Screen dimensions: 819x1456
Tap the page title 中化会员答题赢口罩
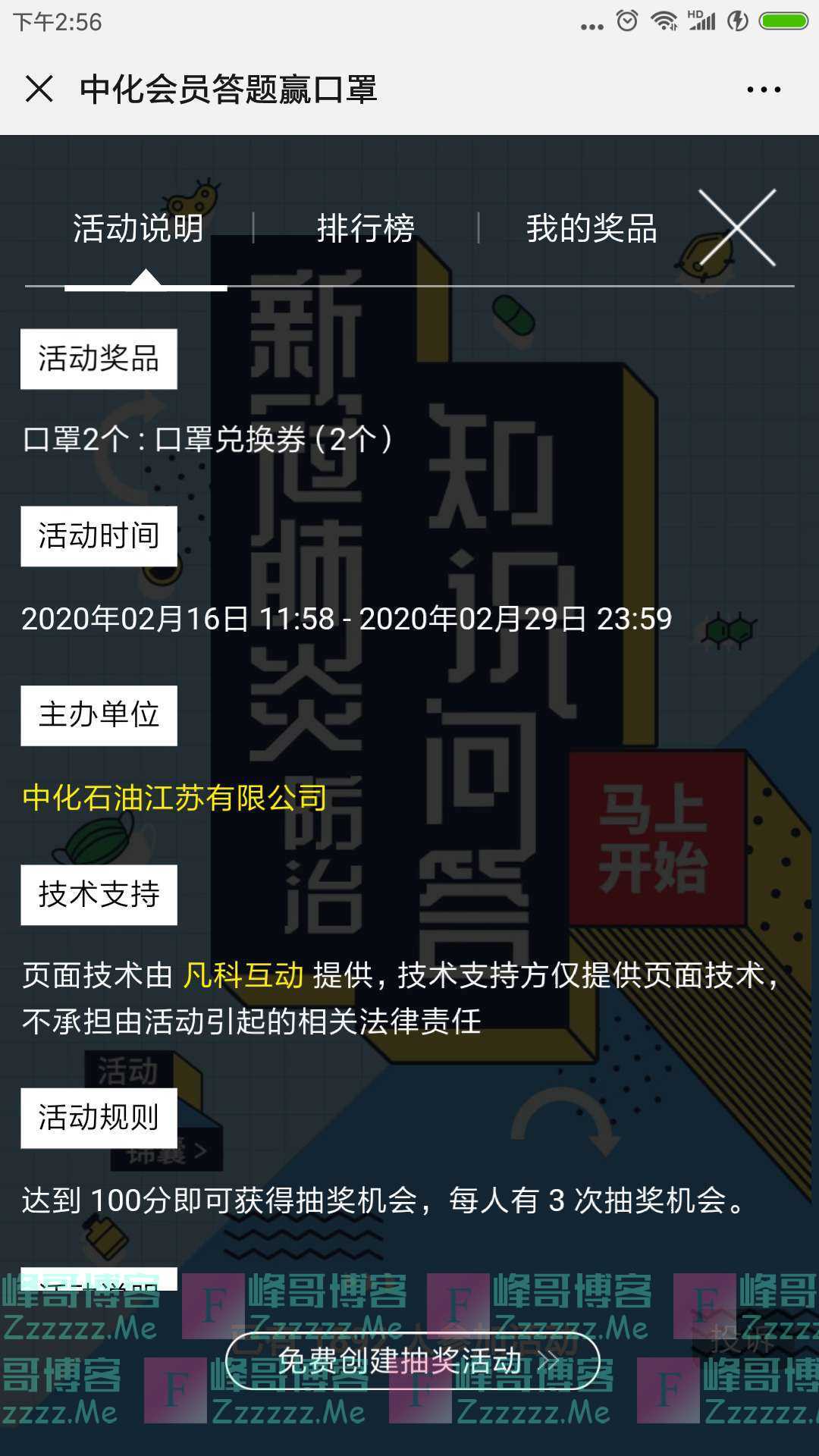[227, 89]
